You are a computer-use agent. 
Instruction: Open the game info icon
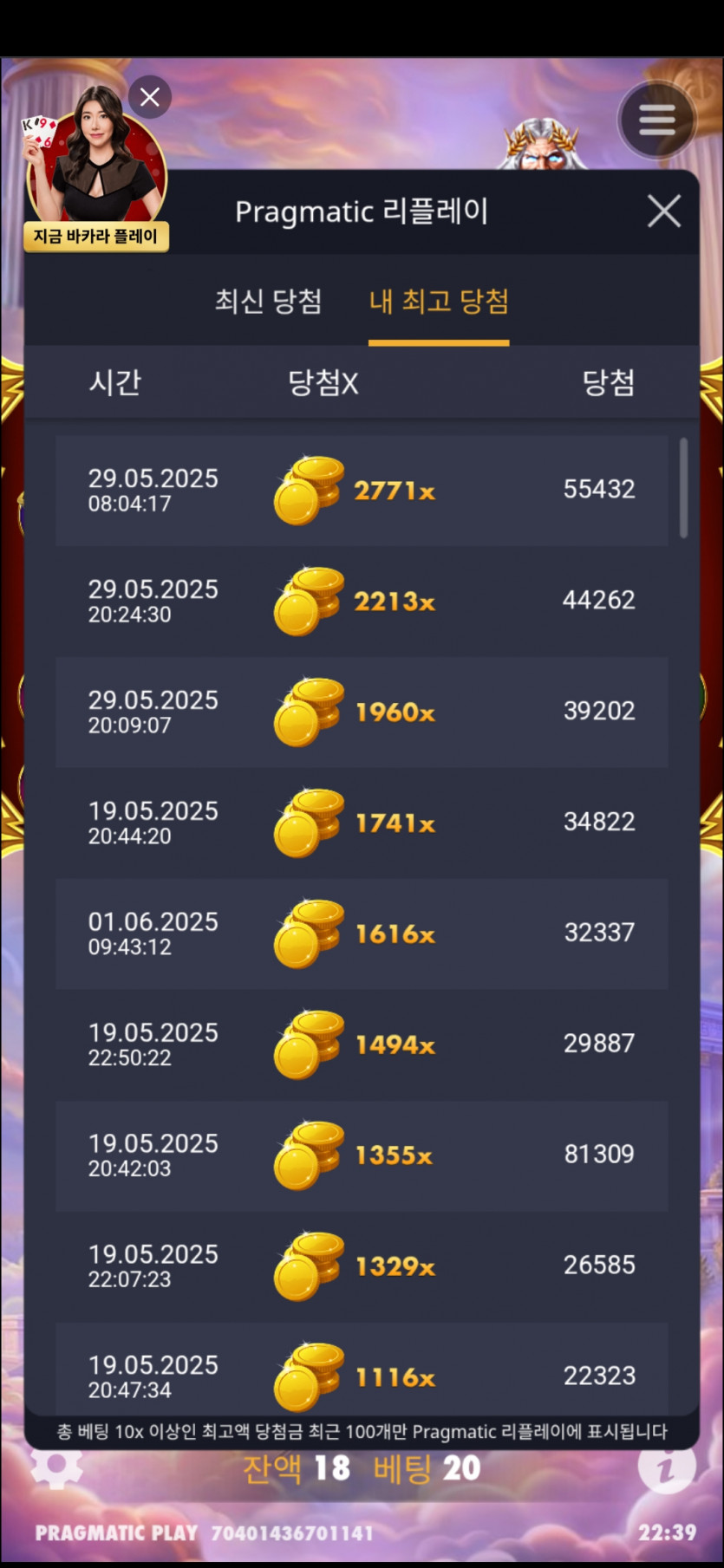(x=666, y=1467)
